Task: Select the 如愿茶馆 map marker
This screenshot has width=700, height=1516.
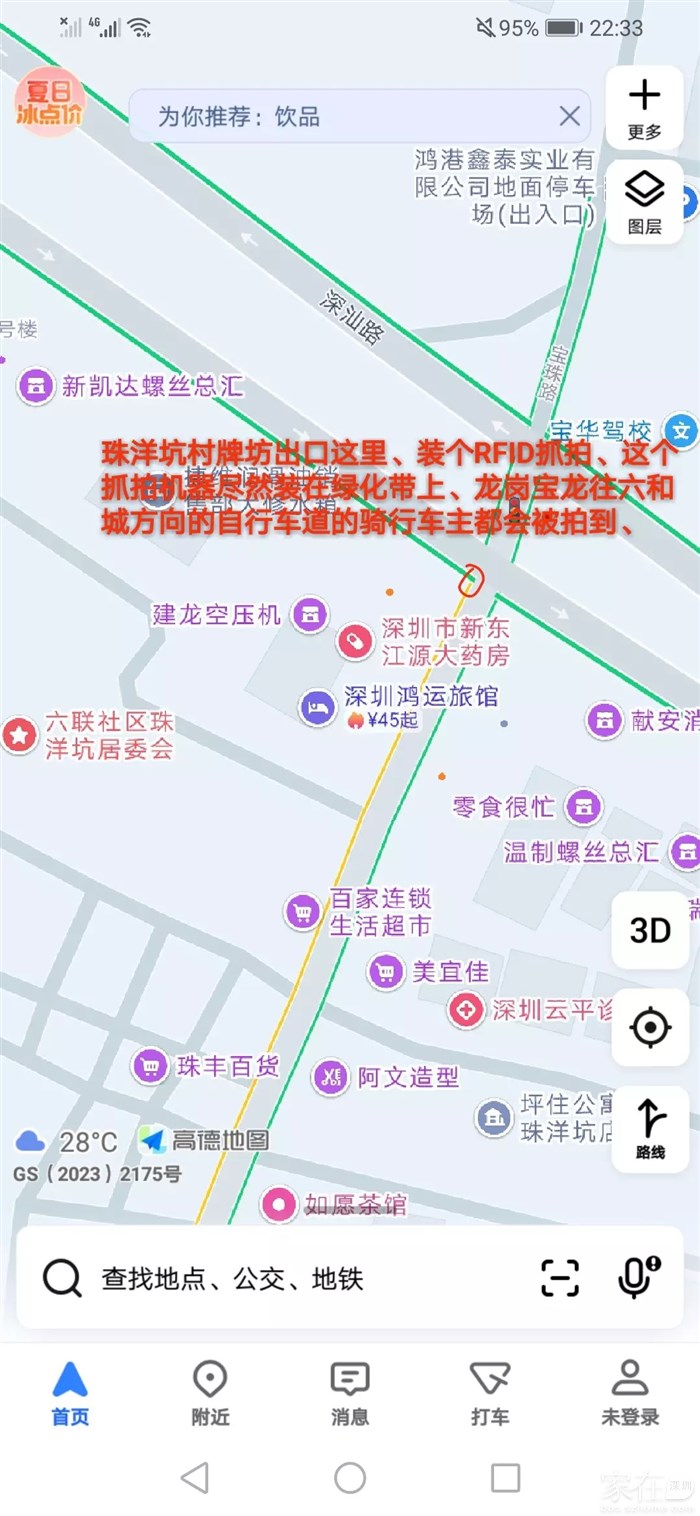Action: [278, 1204]
